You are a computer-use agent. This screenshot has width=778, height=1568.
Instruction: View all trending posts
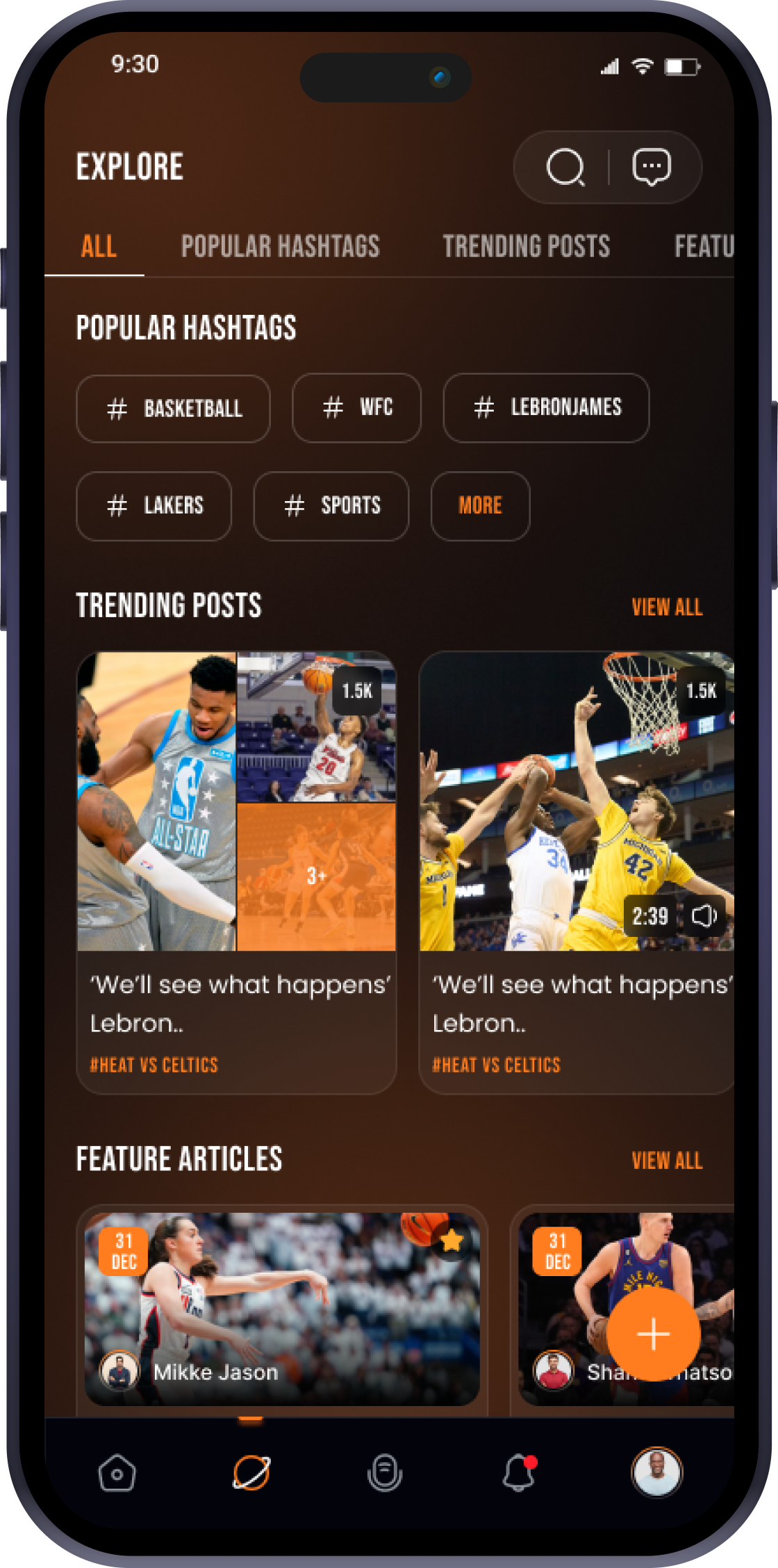pyautogui.click(x=666, y=607)
